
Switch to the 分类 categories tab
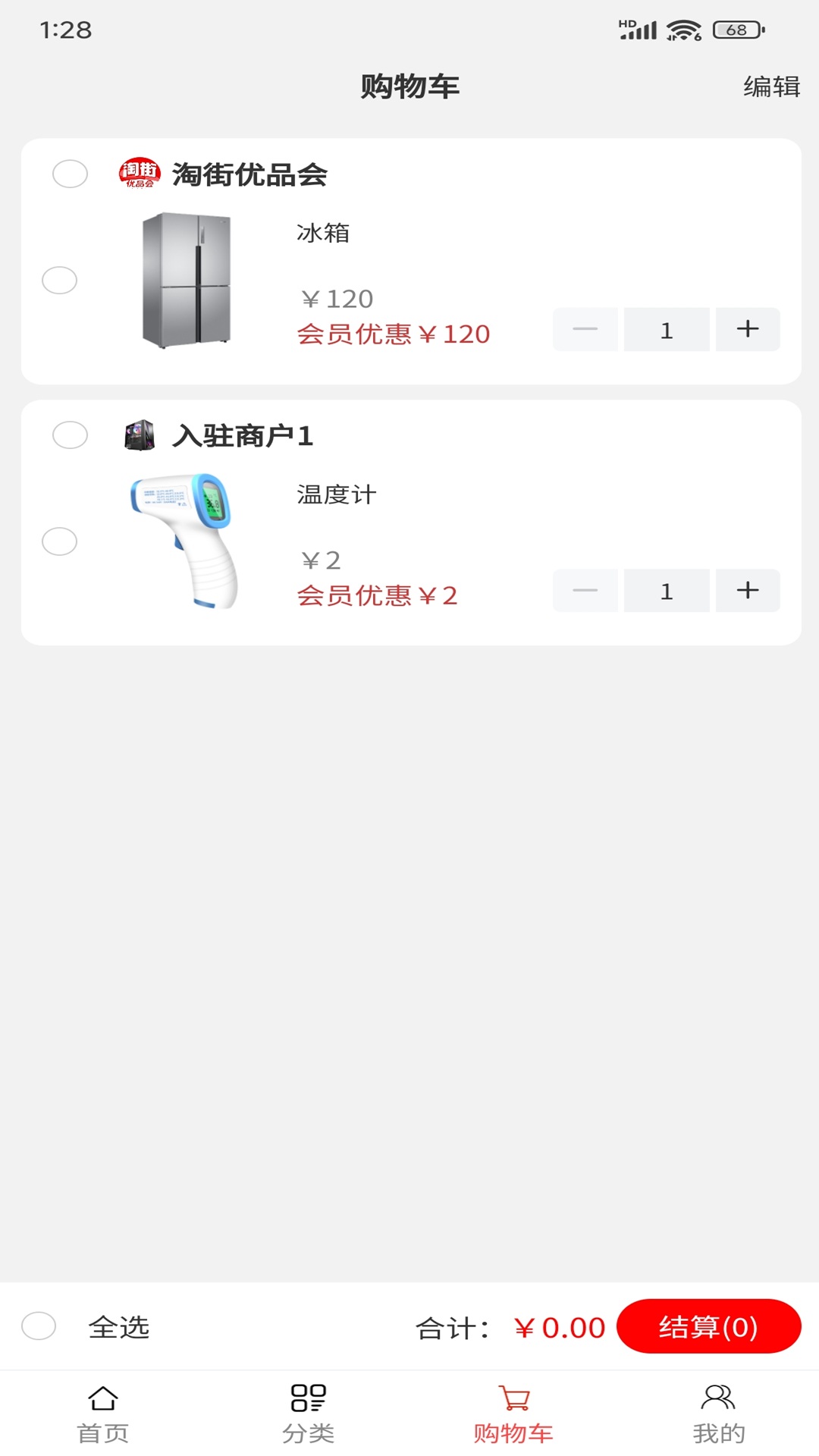click(x=308, y=1414)
